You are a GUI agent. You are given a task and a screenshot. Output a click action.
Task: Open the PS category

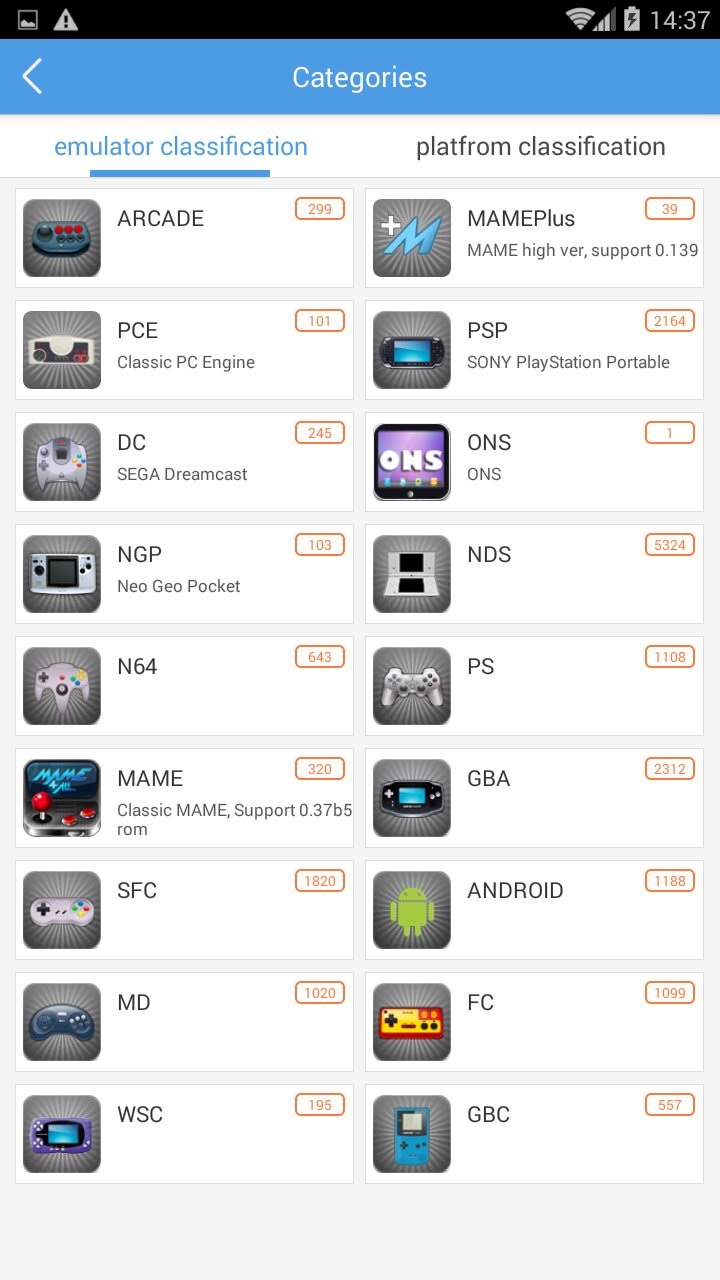coord(535,686)
